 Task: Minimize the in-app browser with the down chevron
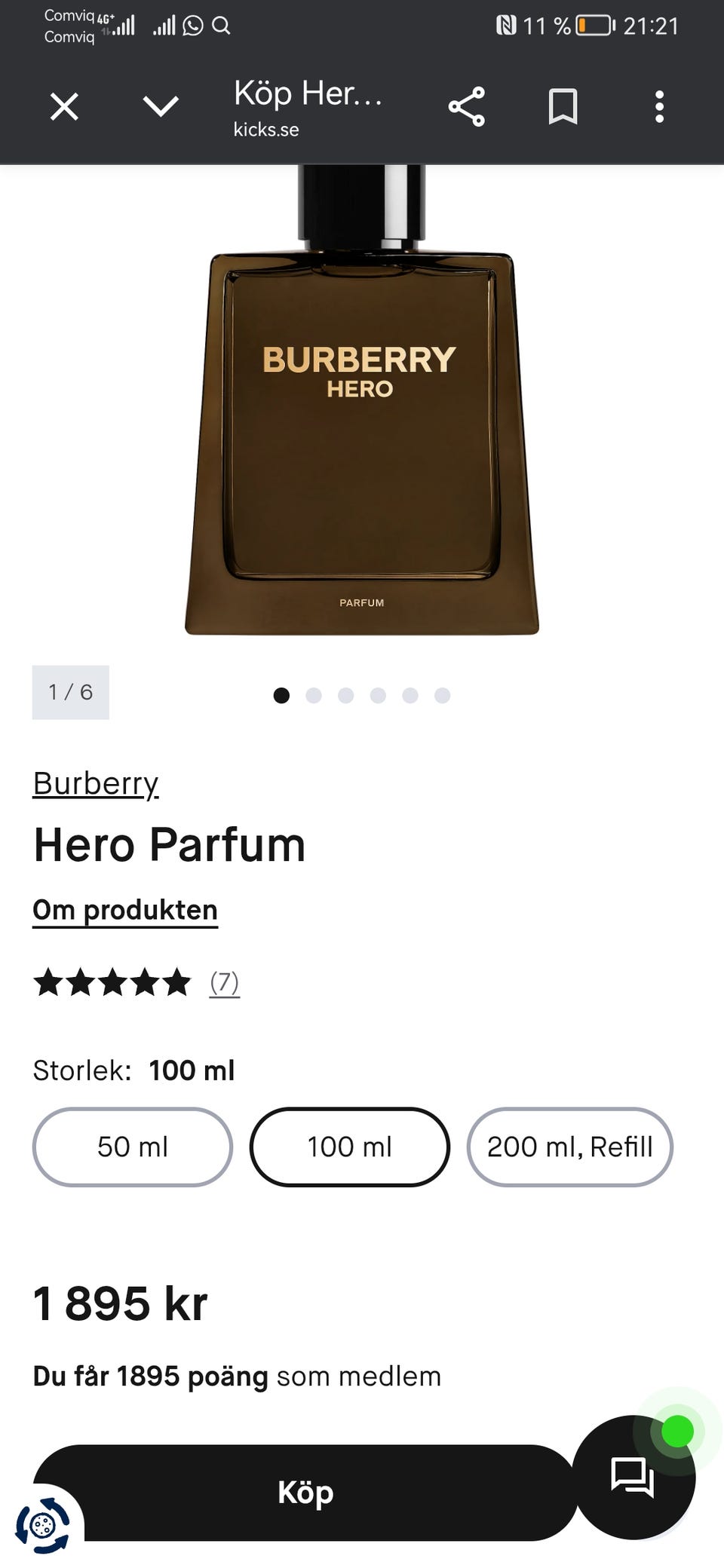pyautogui.click(x=161, y=106)
